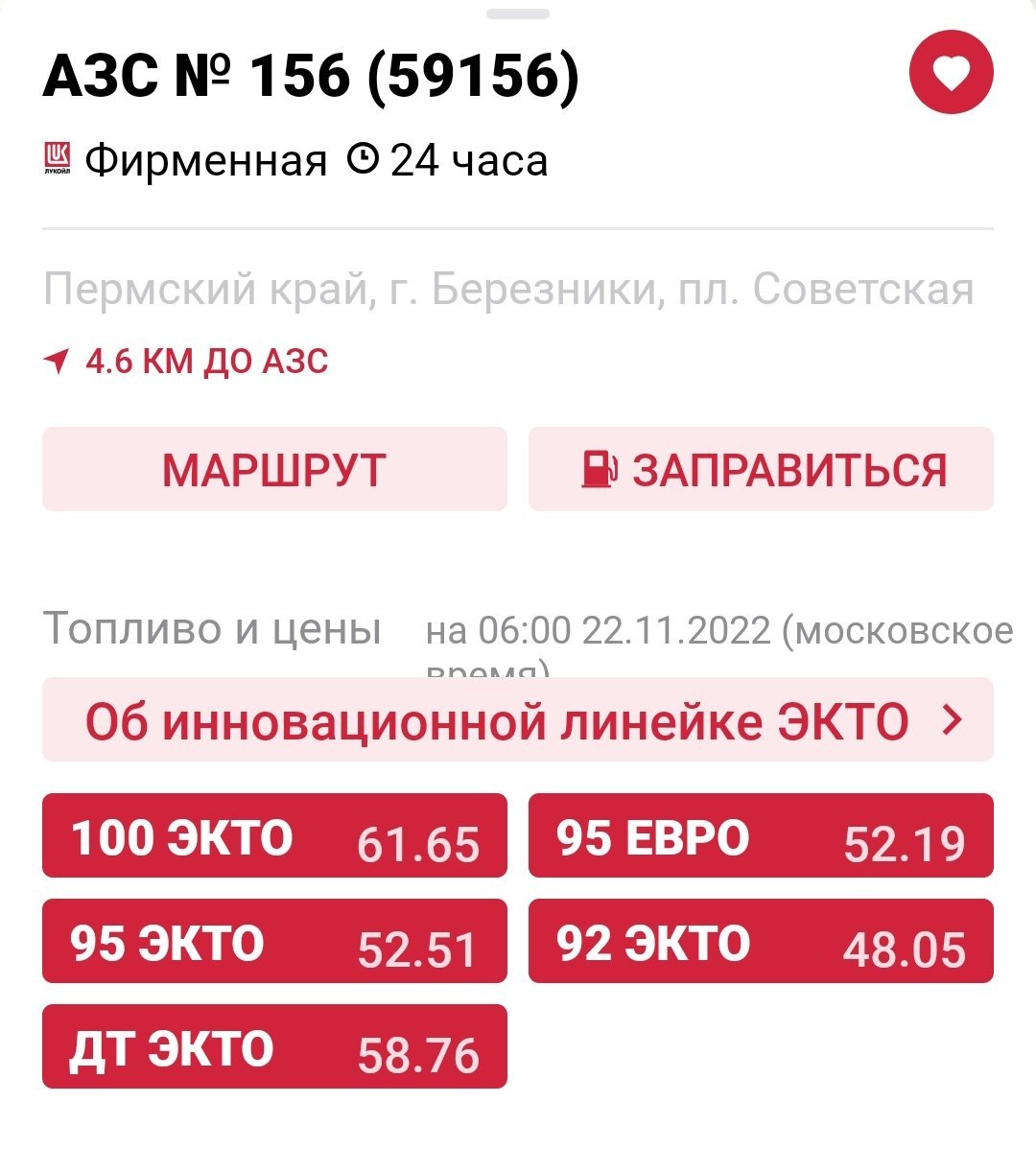Screen dimensions: 1036x1149
Task: Tap the ЗАПРАВИТЬСЯ refuel button
Action: (x=761, y=469)
